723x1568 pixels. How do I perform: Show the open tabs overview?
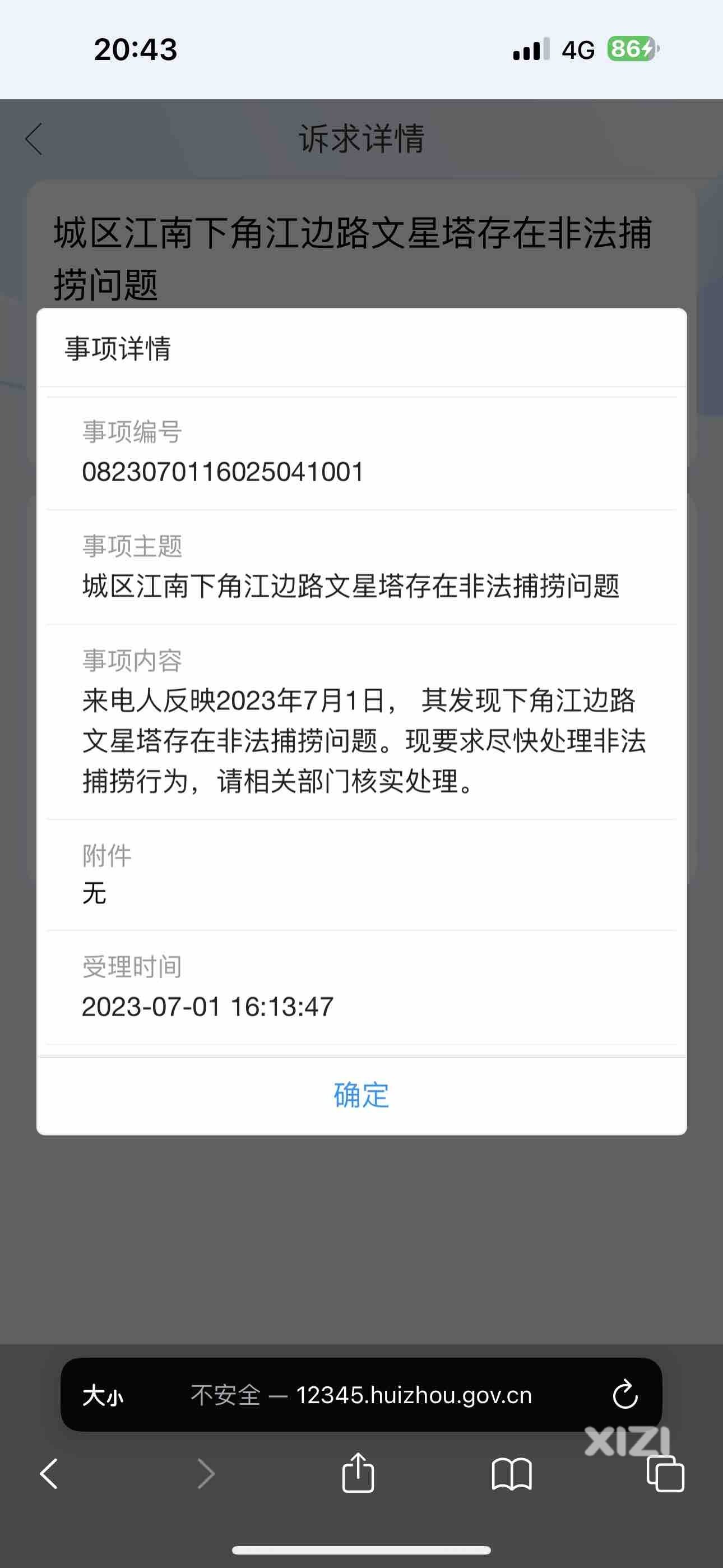[665, 1474]
